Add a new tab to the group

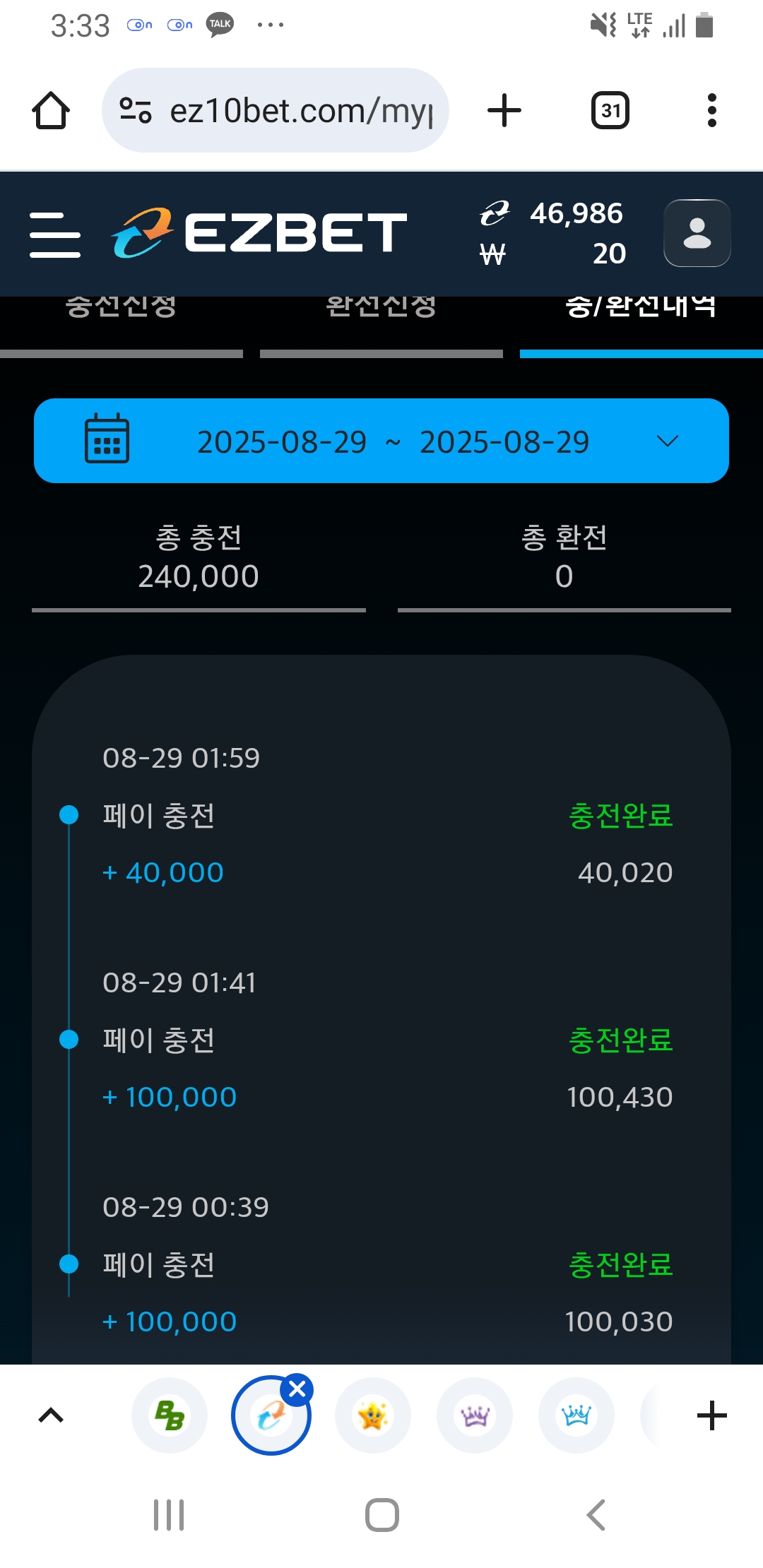[x=712, y=1415]
